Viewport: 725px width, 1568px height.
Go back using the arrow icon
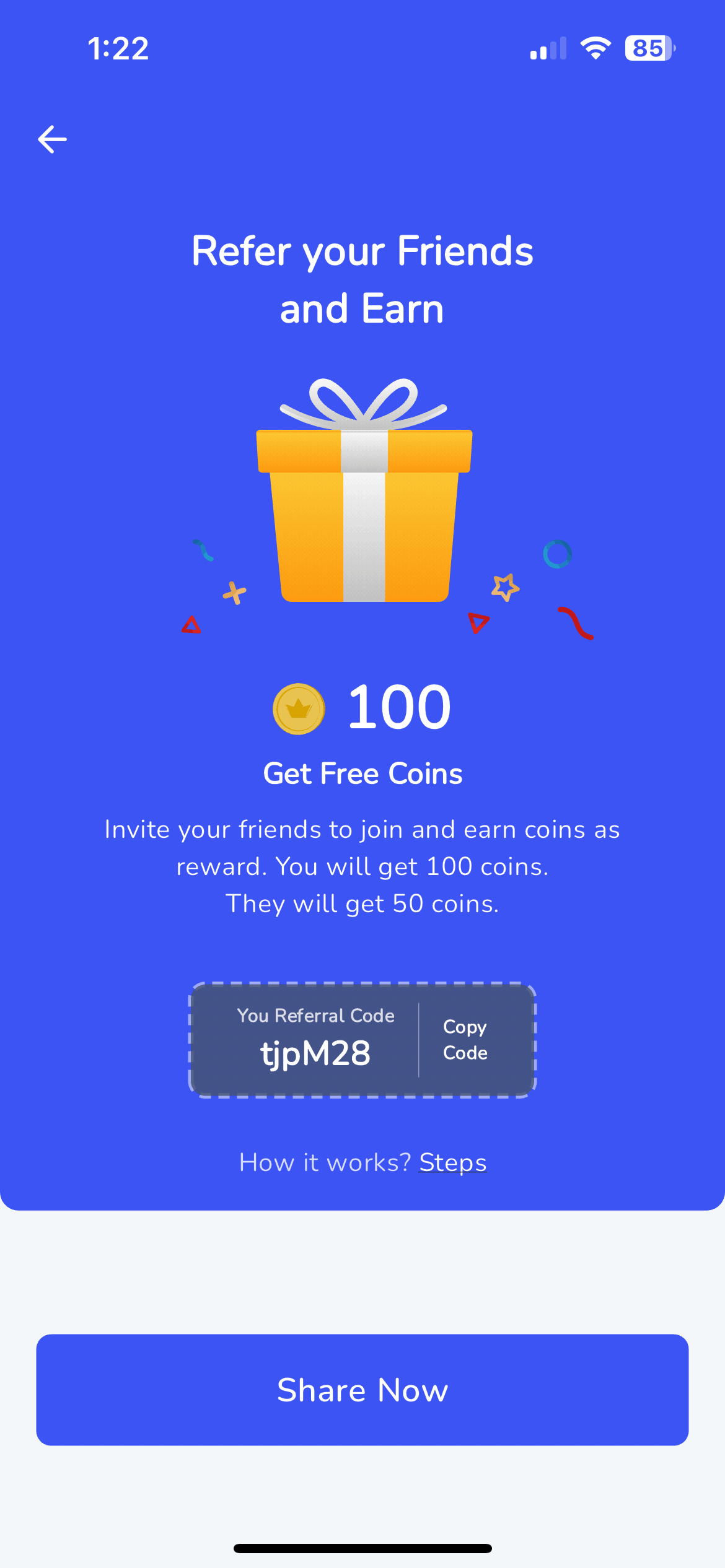coord(53,139)
